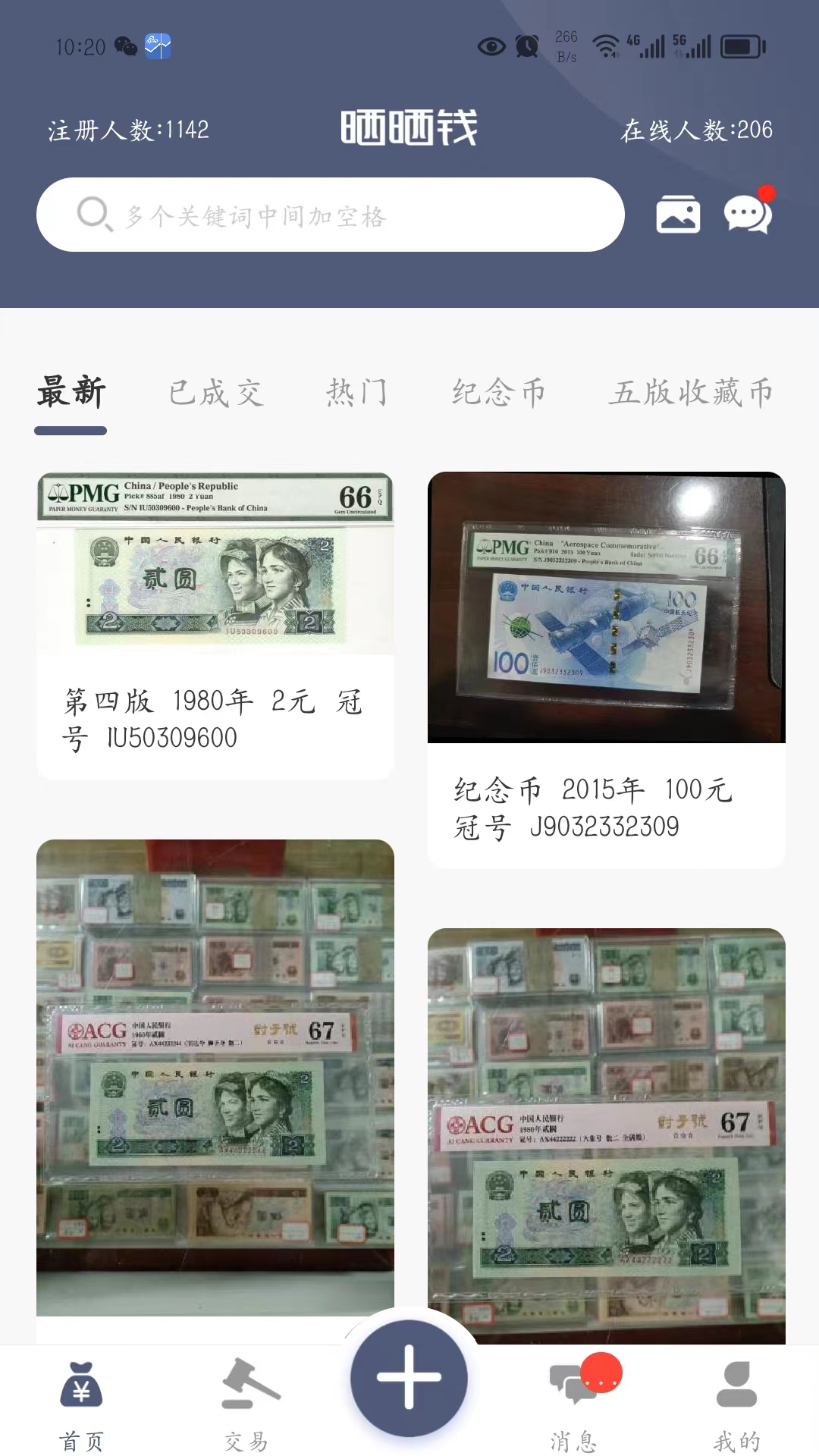Screen dimensions: 819x1456
Task: Tap the plus button to add a post
Action: coord(409,1377)
